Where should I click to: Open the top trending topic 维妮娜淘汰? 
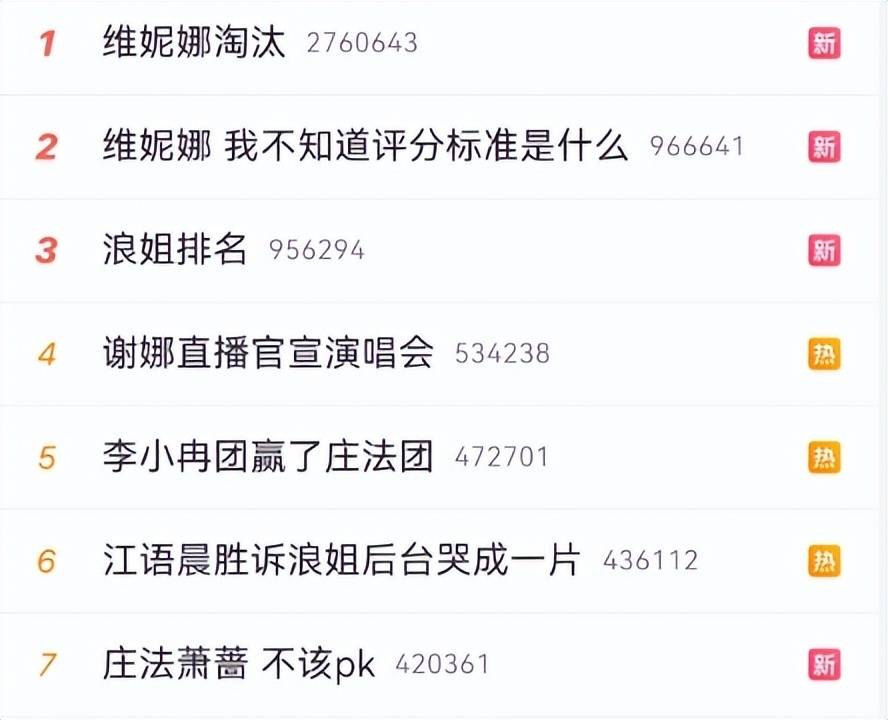(194, 43)
